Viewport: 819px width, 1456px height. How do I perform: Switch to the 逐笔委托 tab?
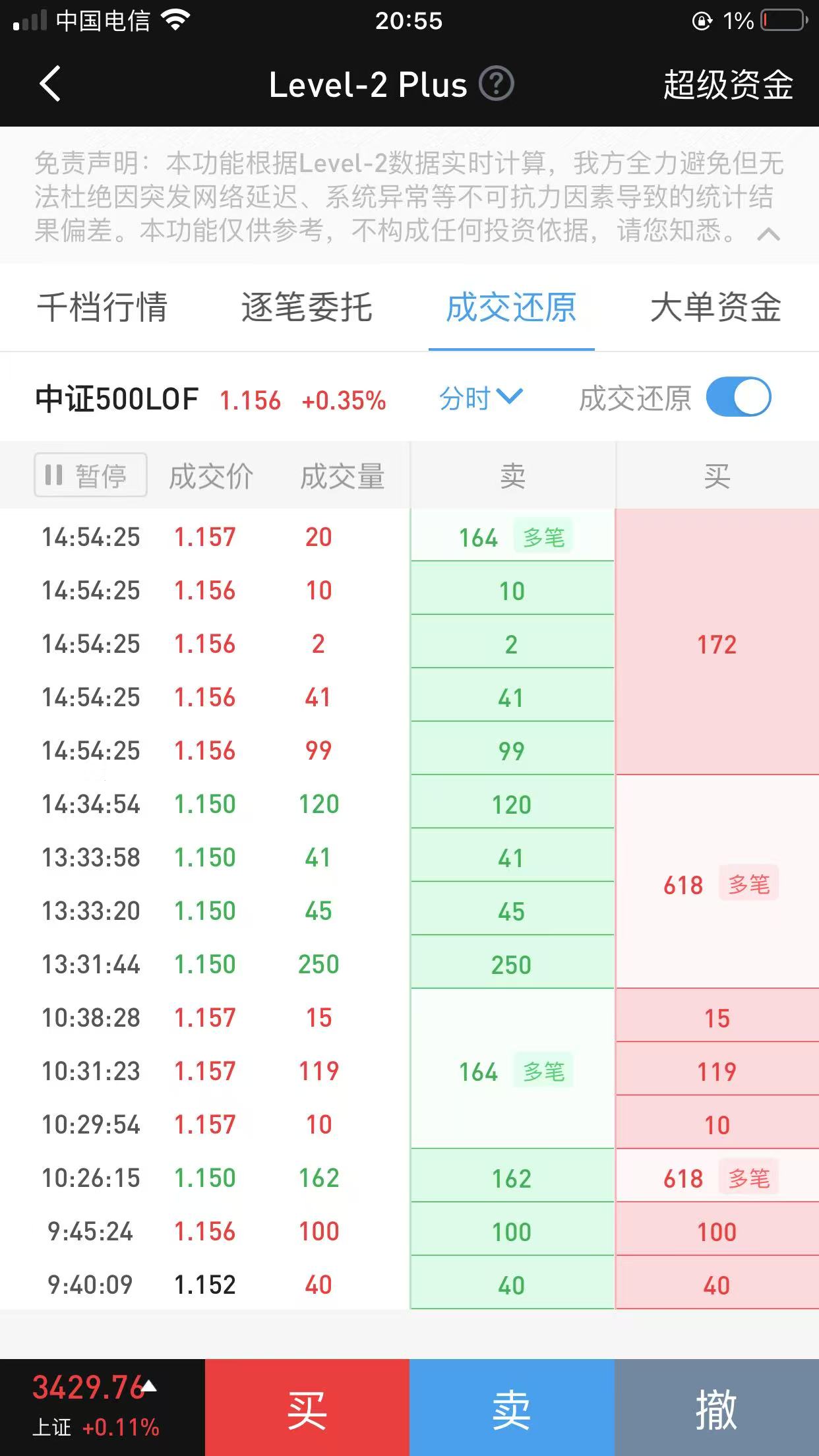307,307
